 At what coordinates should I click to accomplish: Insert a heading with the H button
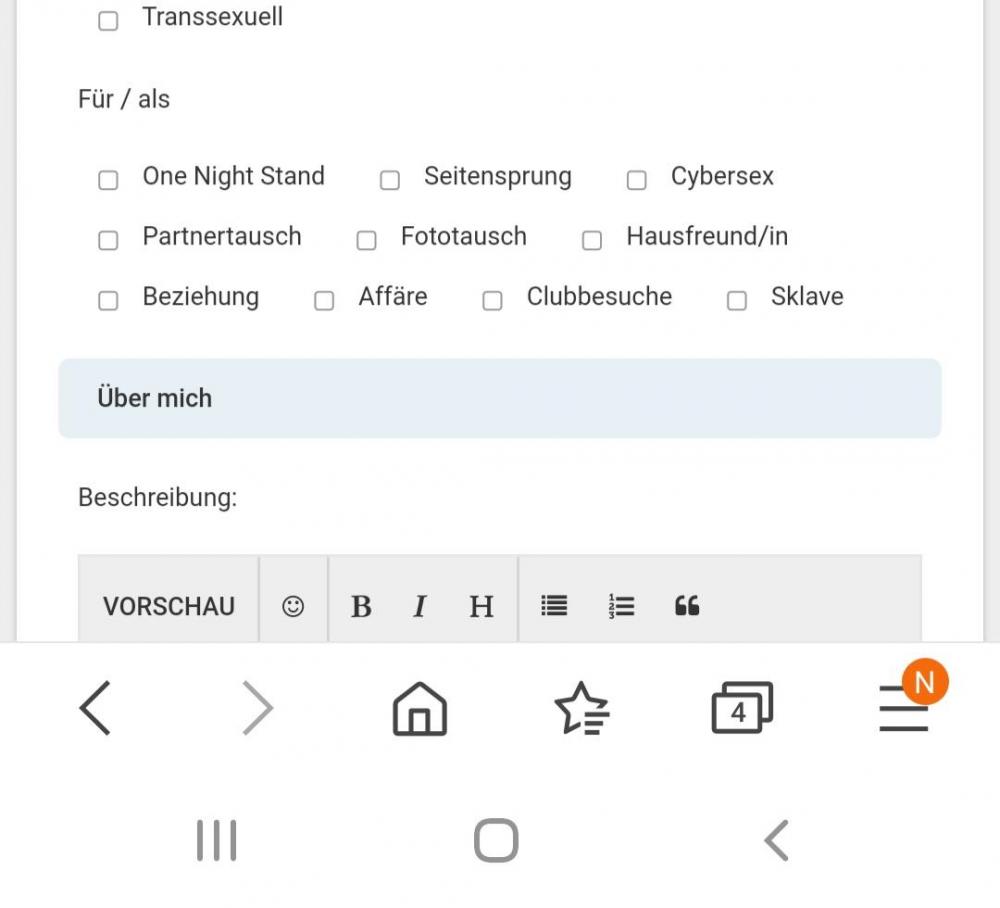click(x=481, y=606)
